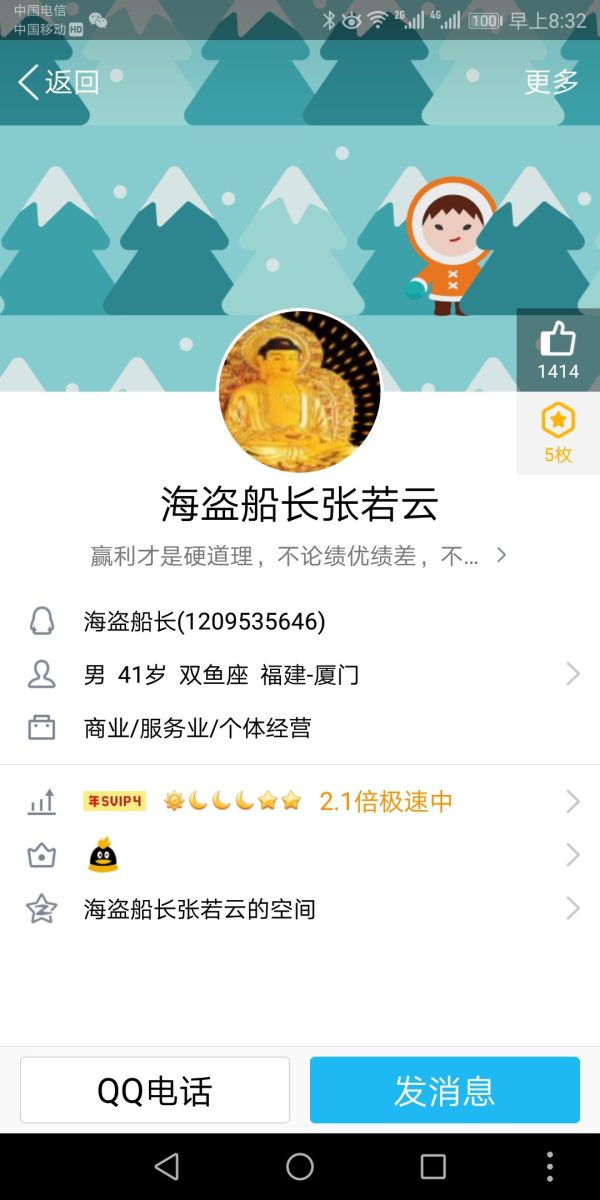600x1200 pixels.
Task: Go to the system home screen
Action: pos(300,1166)
